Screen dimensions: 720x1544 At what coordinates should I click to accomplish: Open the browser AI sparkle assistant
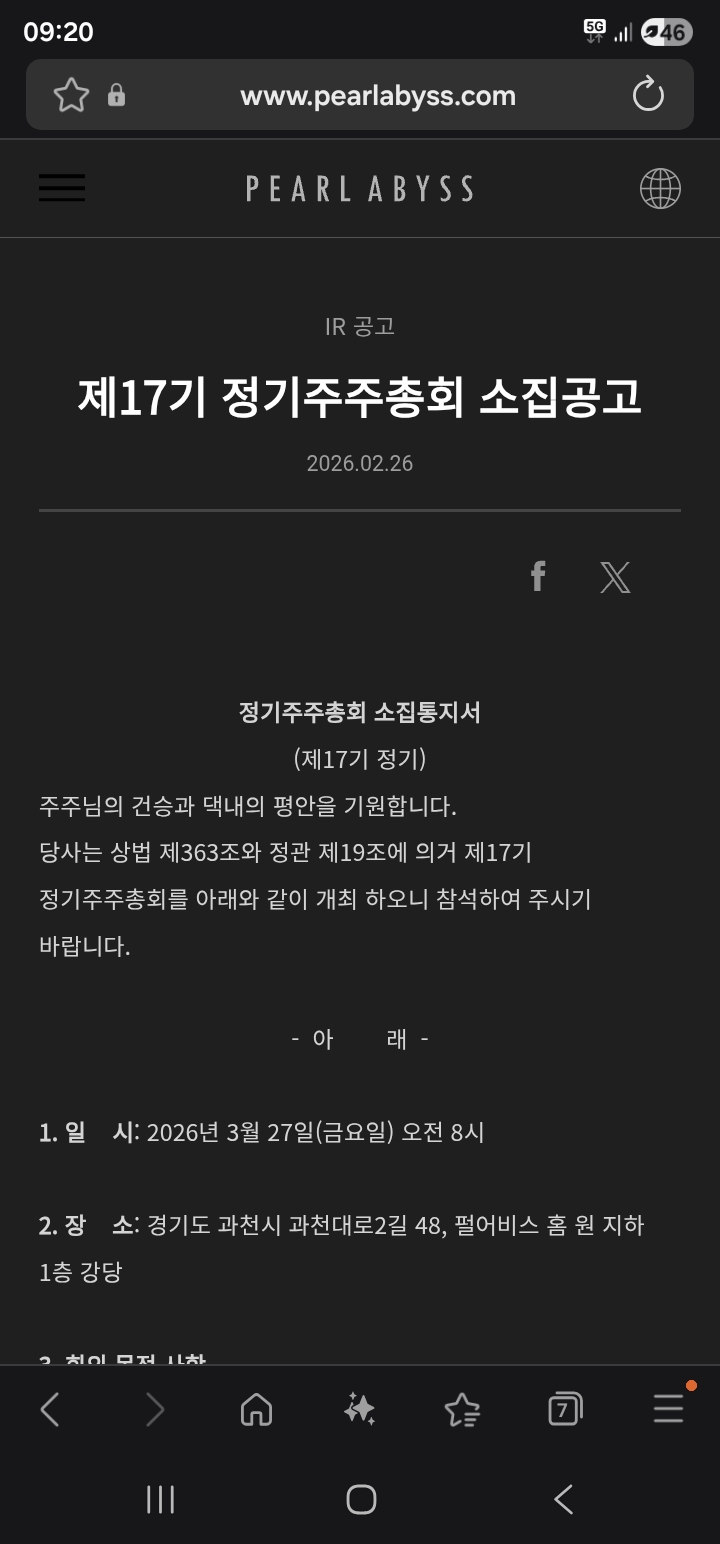(x=359, y=1410)
